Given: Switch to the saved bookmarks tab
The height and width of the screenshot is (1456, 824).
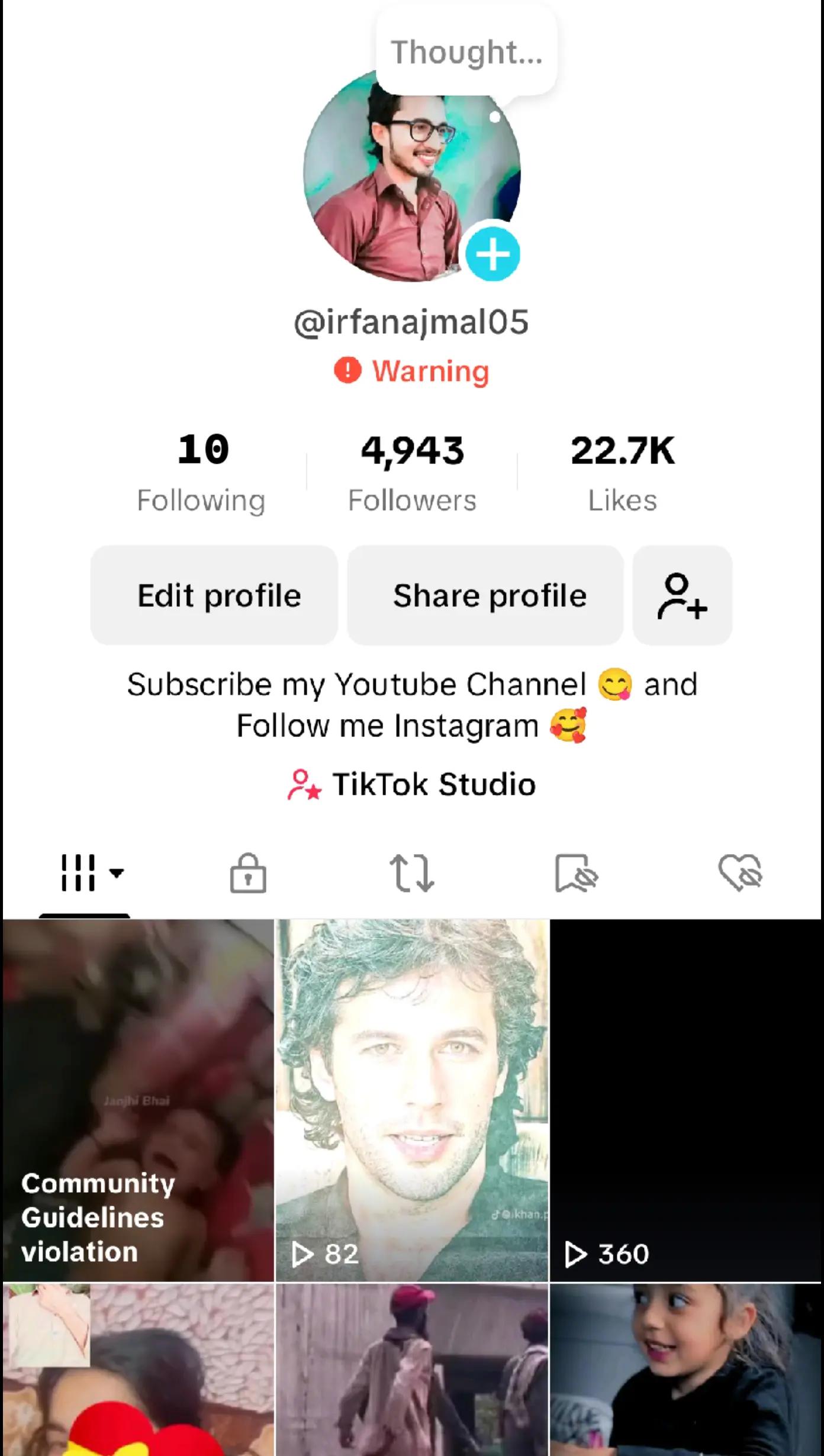Looking at the screenshot, I should pyautogui.click(x=576, y=872).
